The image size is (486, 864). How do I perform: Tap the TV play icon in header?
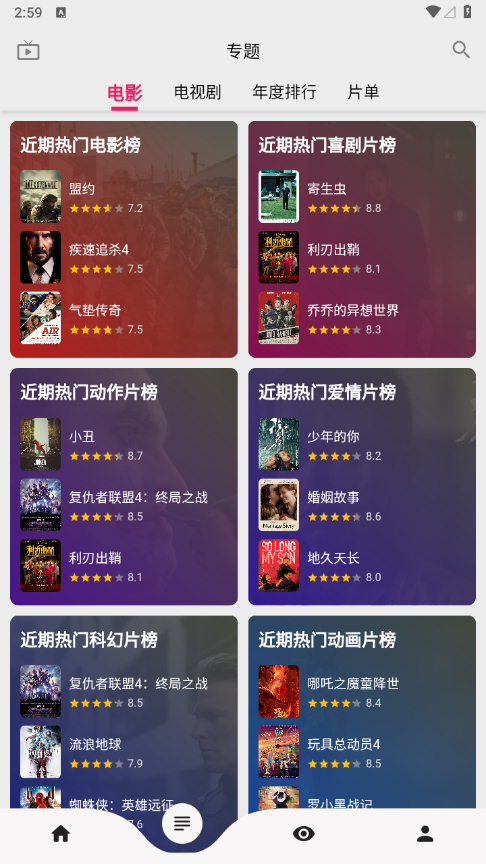click(x=28, y=50)
